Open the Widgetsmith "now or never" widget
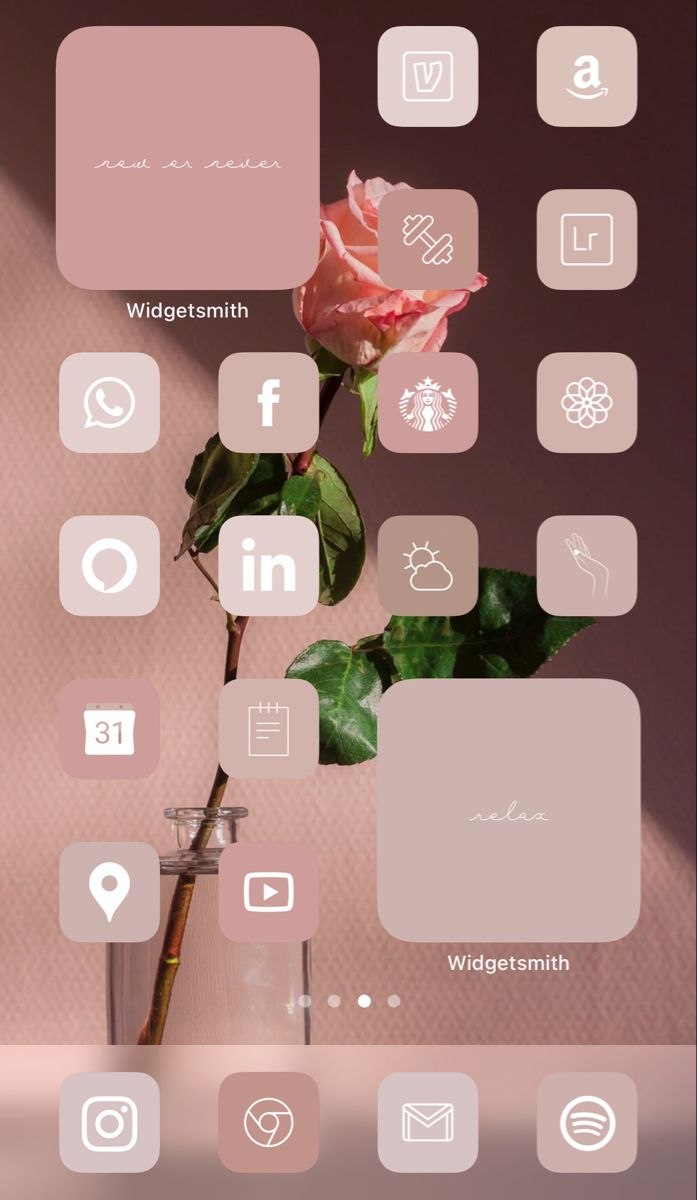This screenshot has width=697, height=1200. (x=187, y=158)
